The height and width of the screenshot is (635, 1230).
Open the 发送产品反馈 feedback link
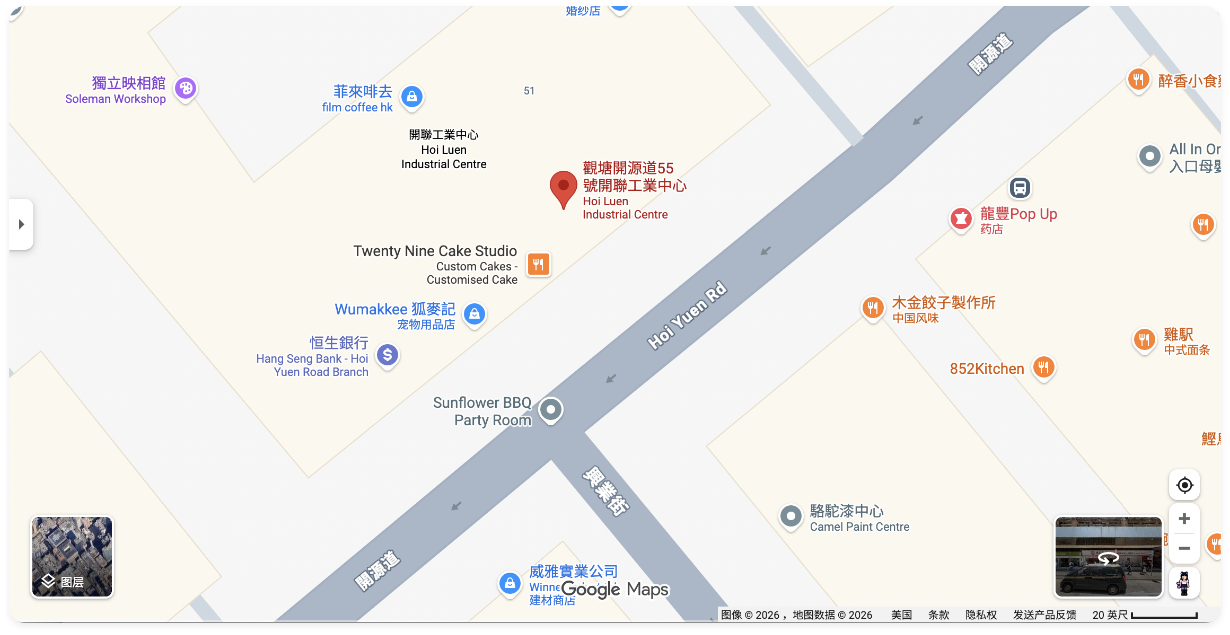click(1044, 615)
